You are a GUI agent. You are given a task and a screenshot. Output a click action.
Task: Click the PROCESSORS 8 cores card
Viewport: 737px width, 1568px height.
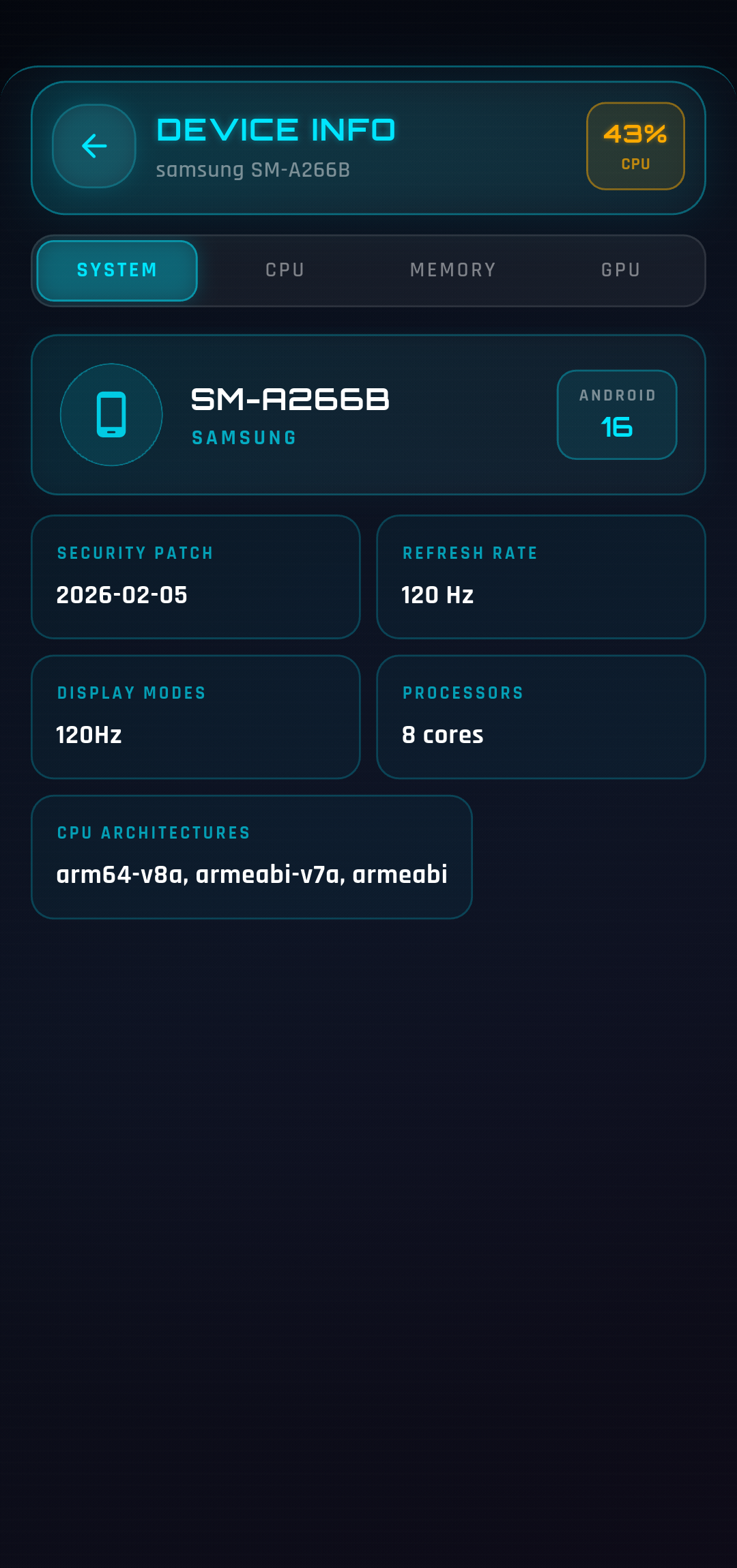click(x=540, y=716)
